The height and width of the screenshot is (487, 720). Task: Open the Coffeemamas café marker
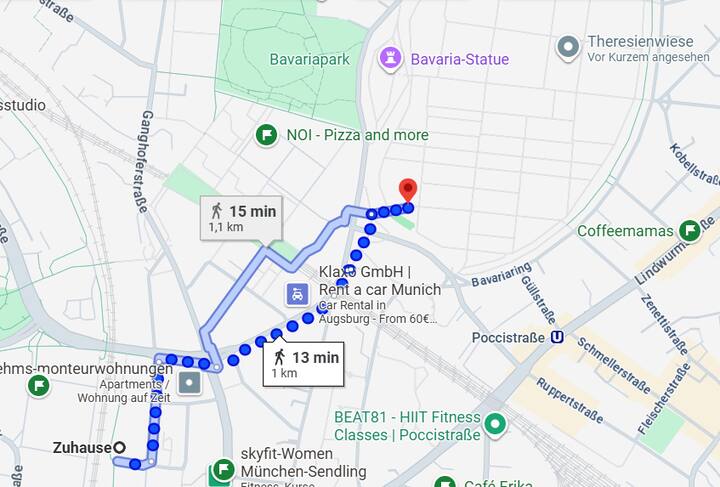[x=689, y=231]
